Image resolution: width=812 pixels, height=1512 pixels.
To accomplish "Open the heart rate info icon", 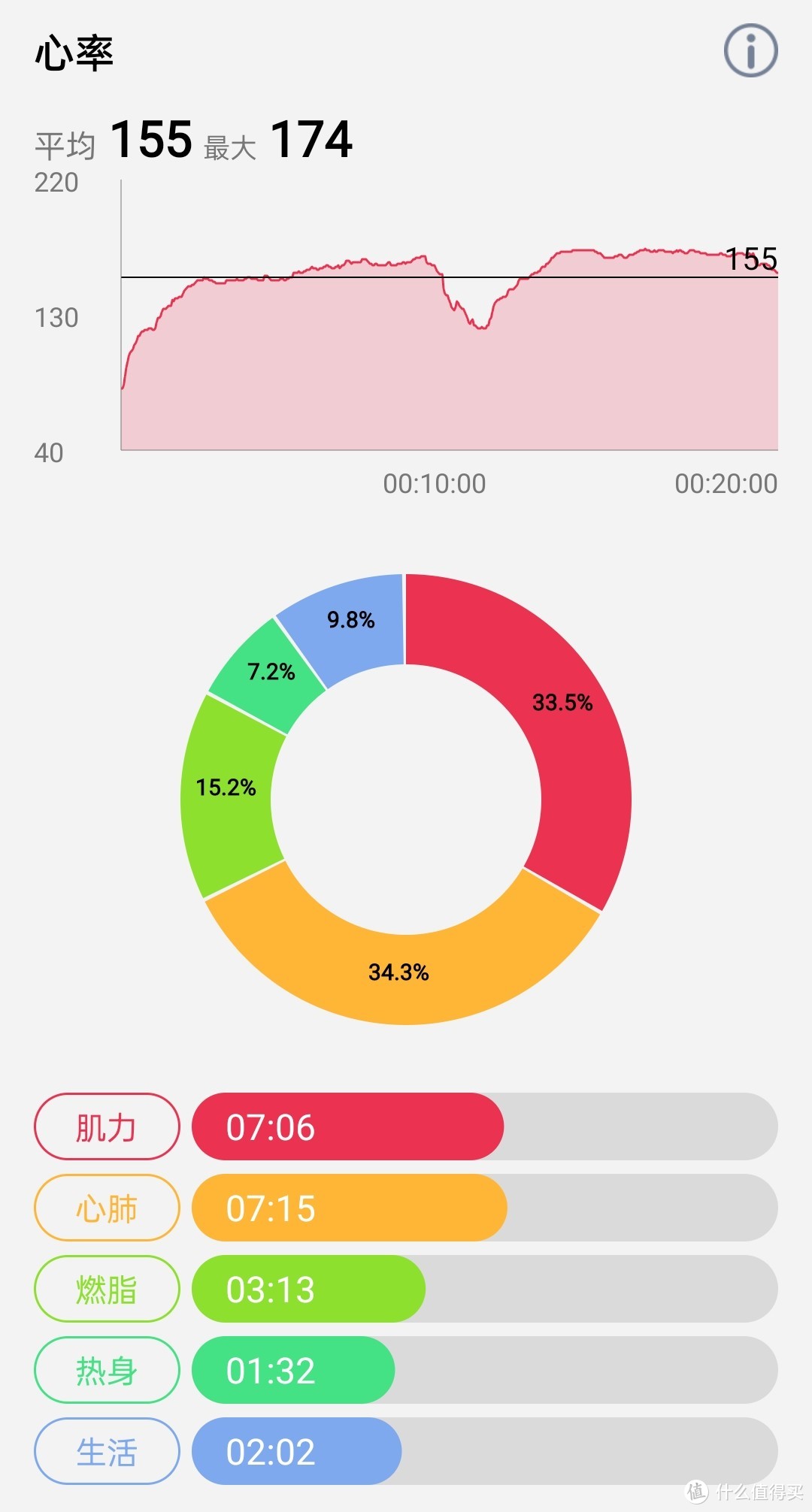I will point(750,51).
